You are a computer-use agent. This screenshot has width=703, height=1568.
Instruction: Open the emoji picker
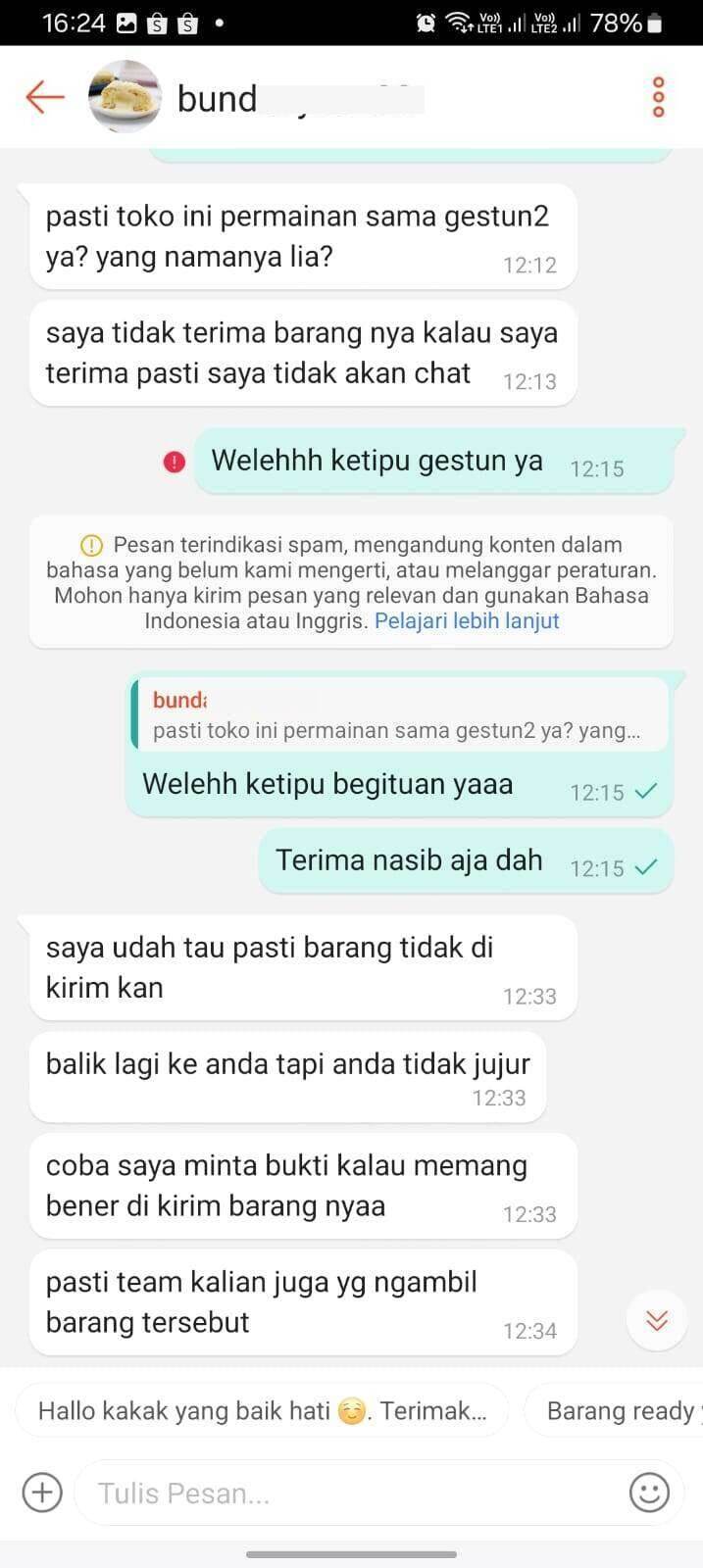(x=649, y=1493)
